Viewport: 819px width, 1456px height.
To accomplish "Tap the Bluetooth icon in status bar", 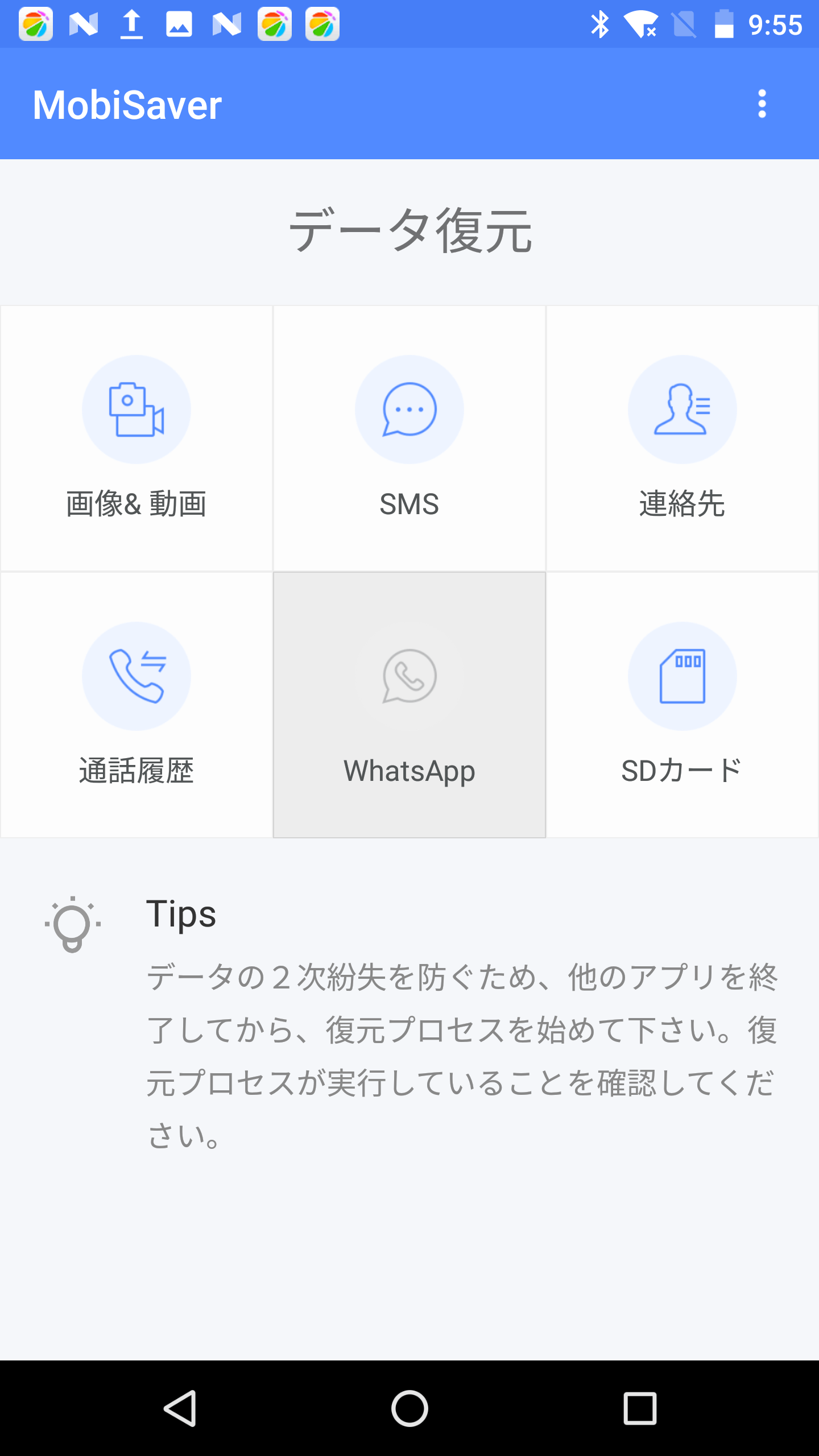I will pos(601,24).
